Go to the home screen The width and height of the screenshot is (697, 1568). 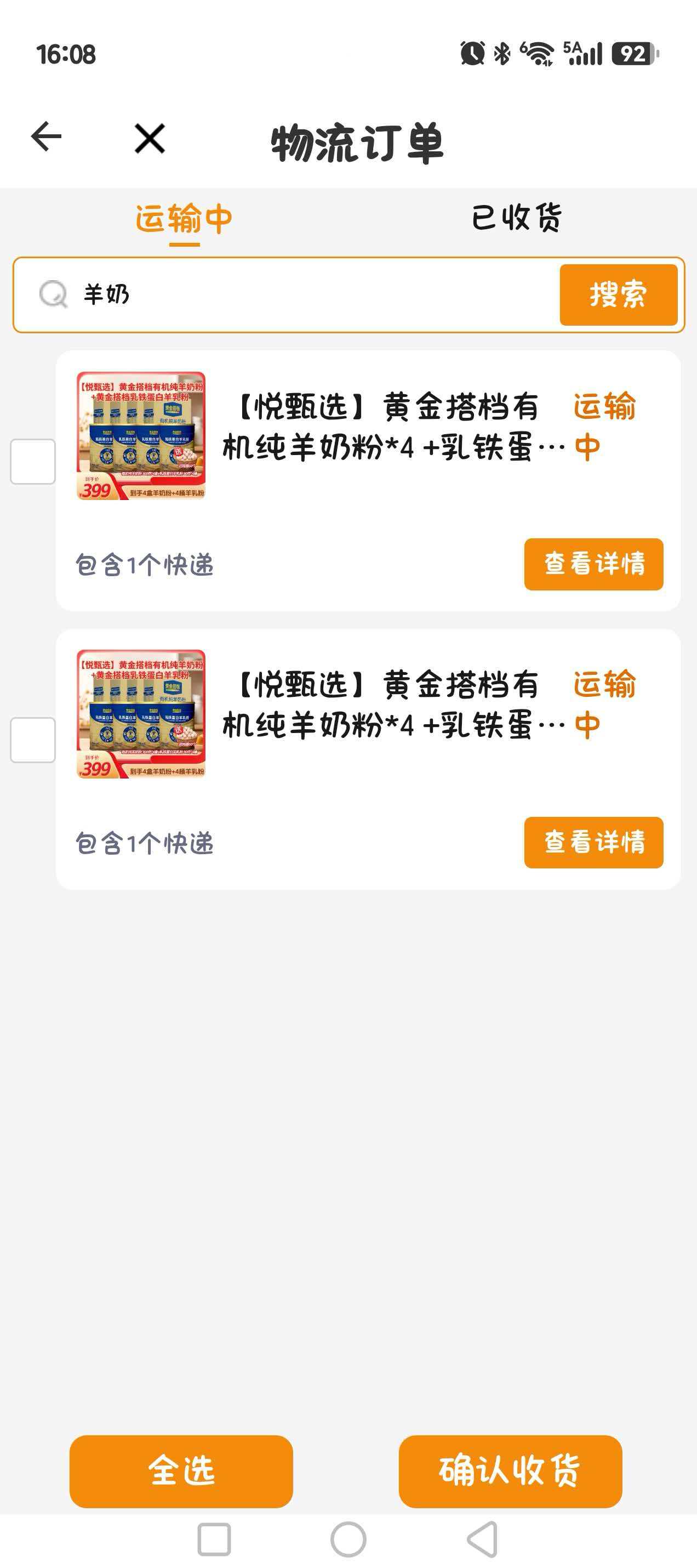tap(348, 1539)
